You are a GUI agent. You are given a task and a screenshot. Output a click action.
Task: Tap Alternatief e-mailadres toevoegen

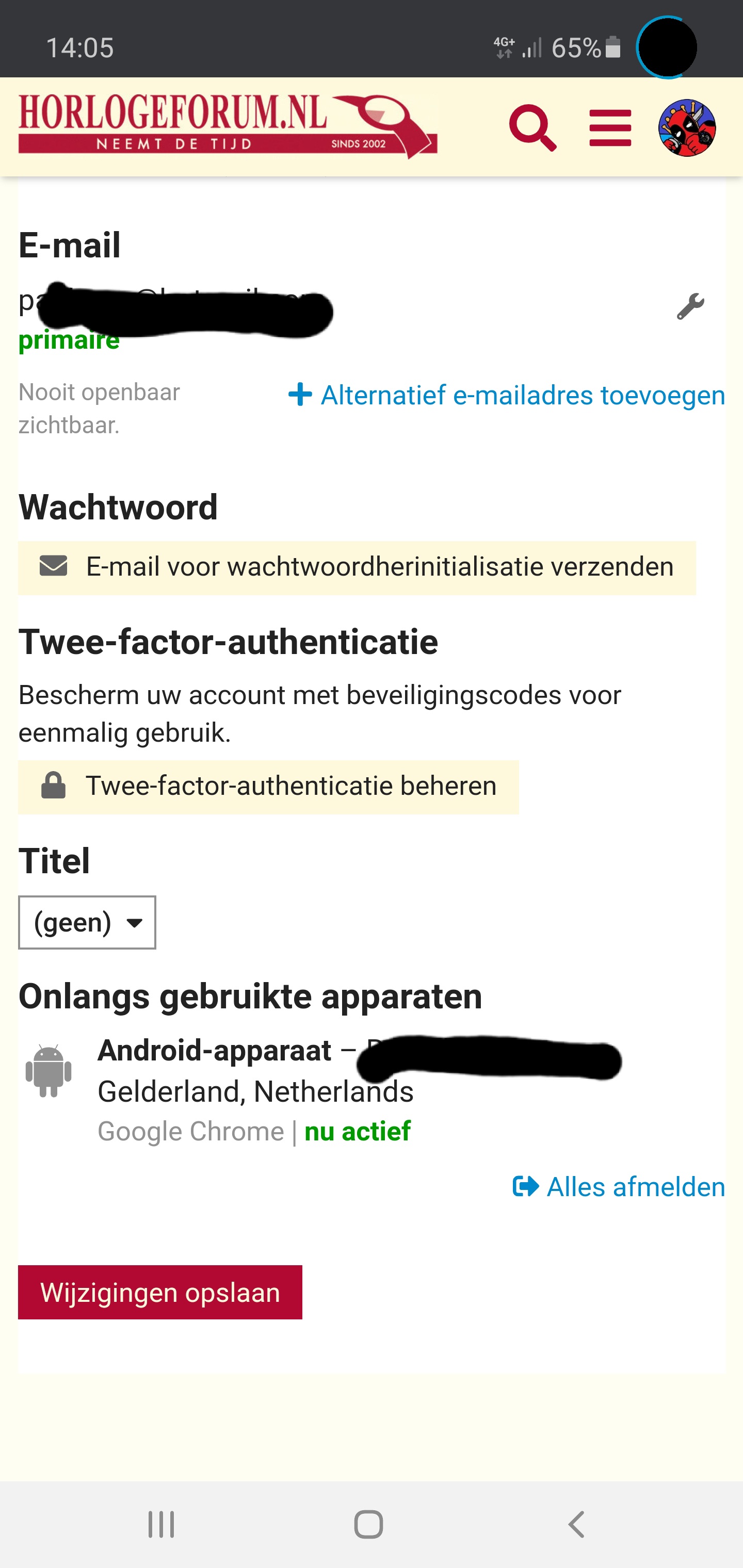click(x=507, y=395)
